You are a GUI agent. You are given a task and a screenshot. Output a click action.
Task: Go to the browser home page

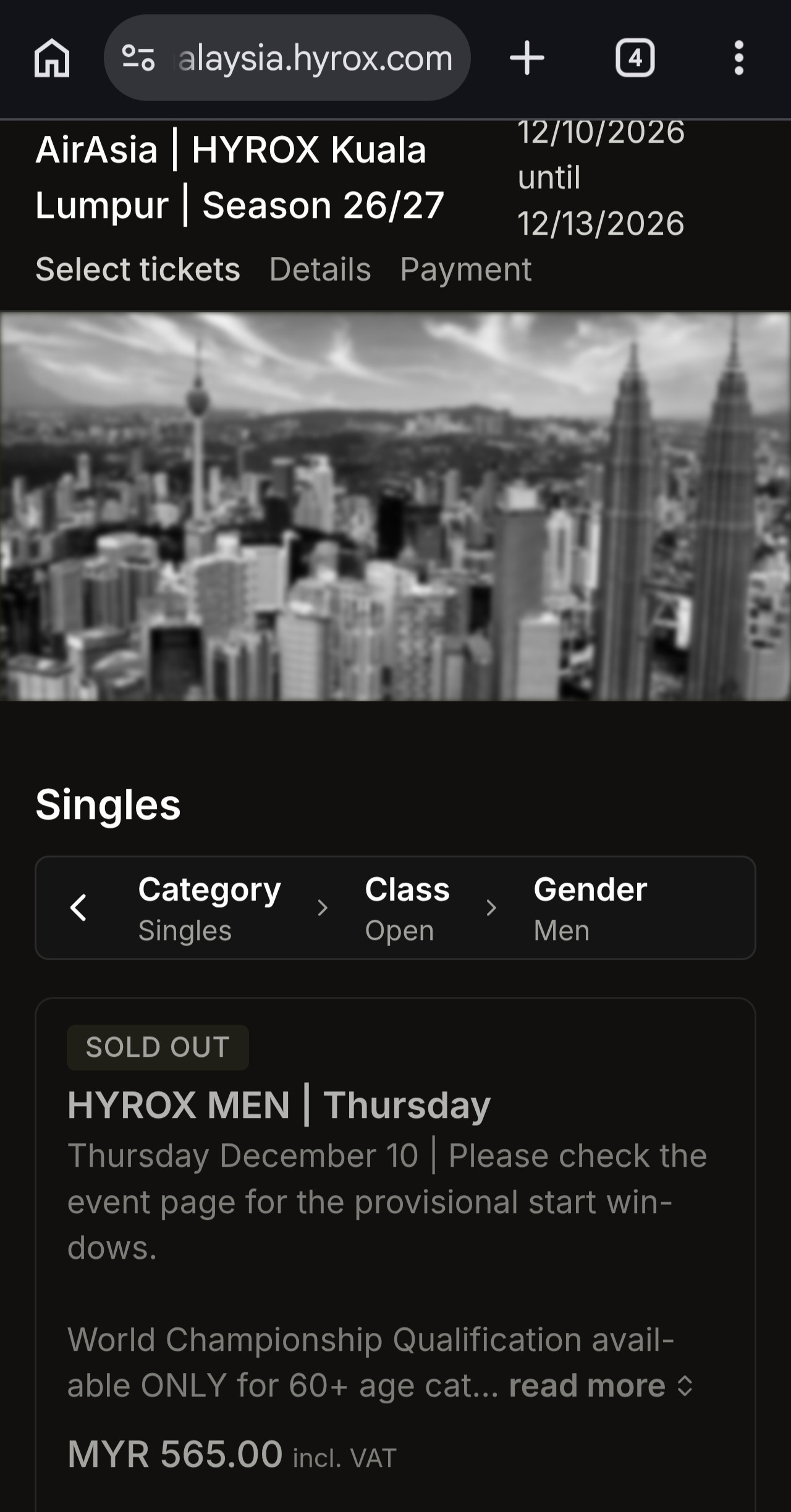pos(52,58)
